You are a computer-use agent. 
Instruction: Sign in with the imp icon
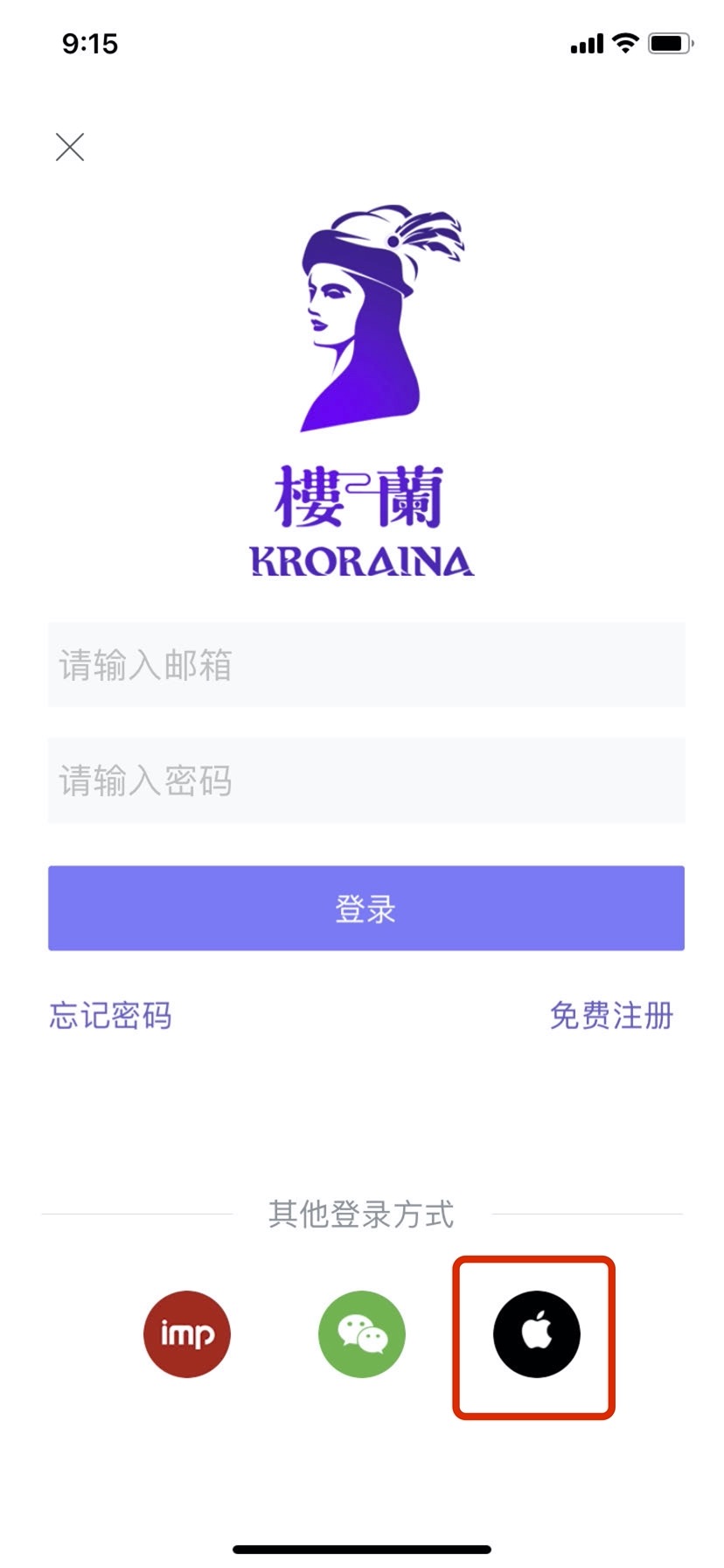tap(187, 1334)
